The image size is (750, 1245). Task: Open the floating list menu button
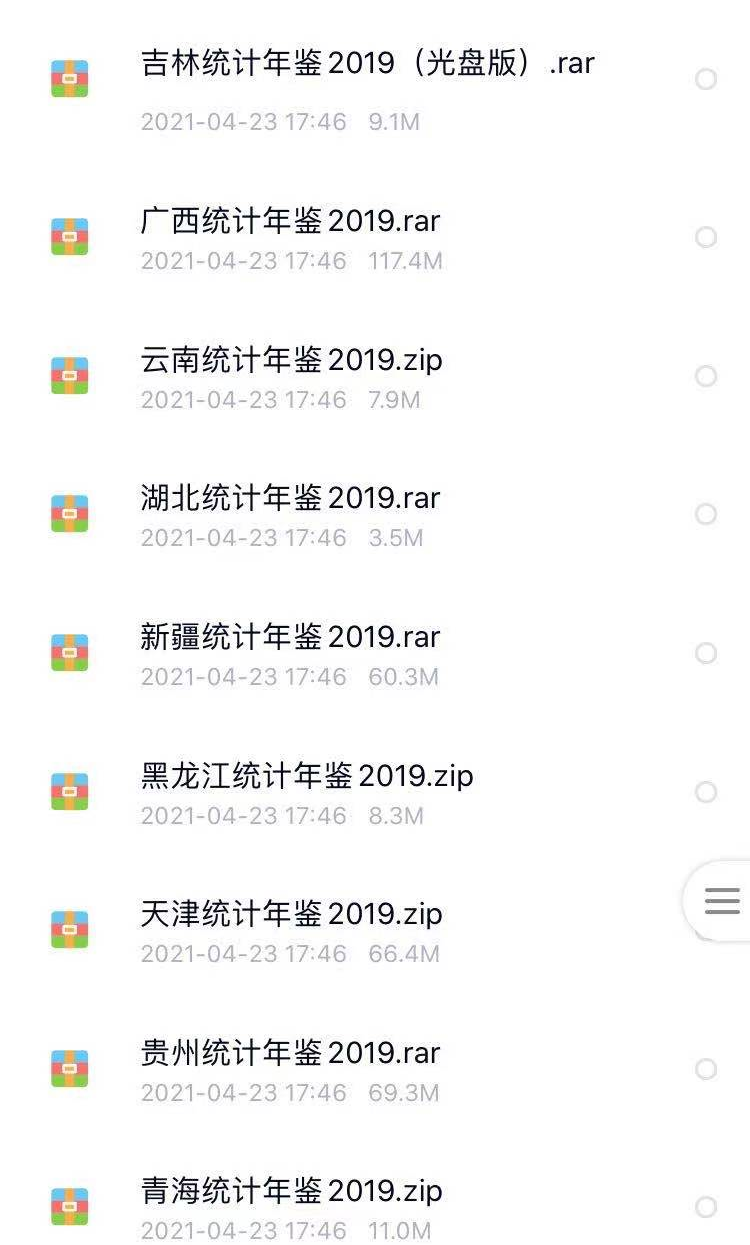721,900
